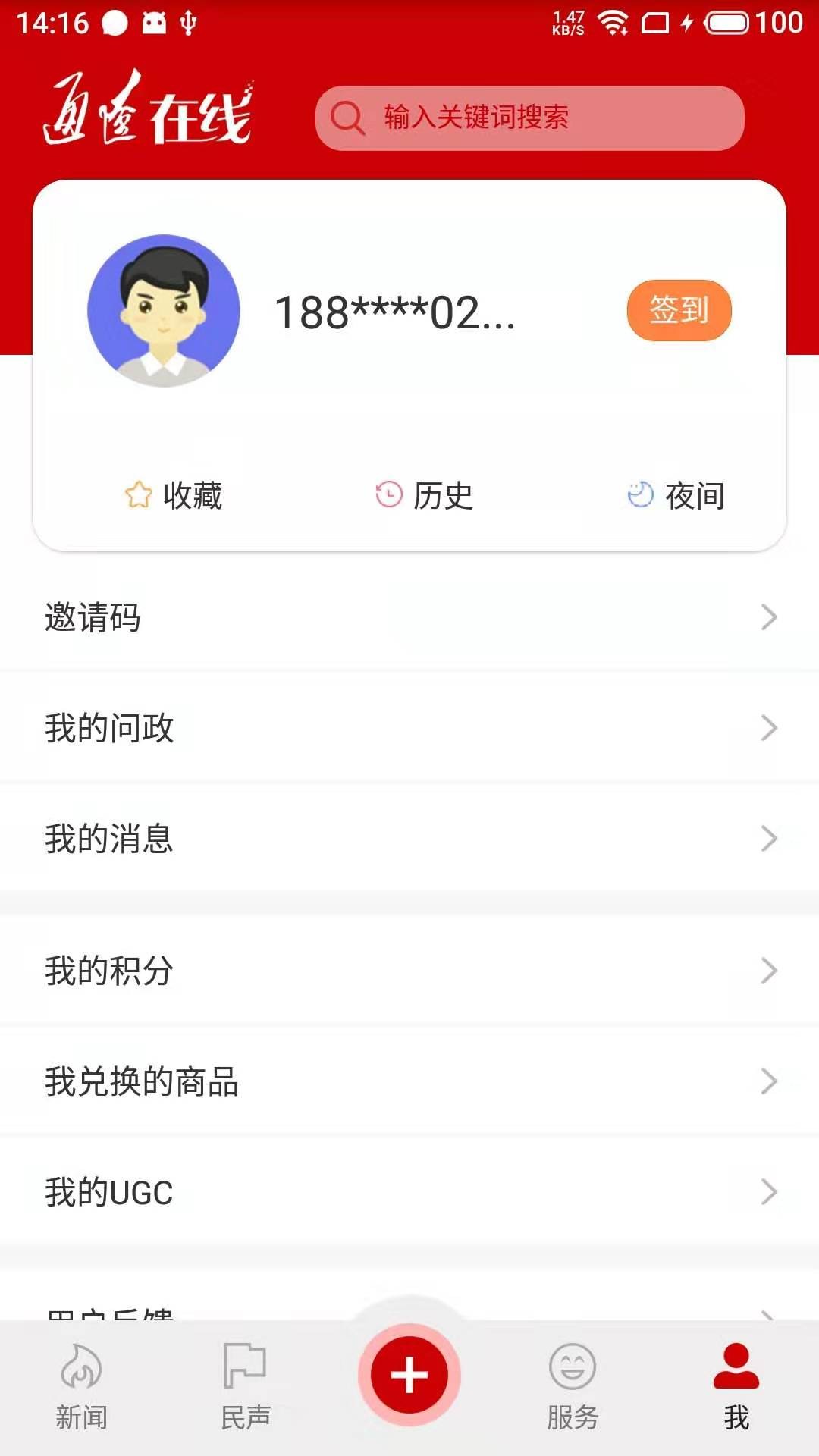Open 我的问政
819x1456 pixels.
pos(409,728)
